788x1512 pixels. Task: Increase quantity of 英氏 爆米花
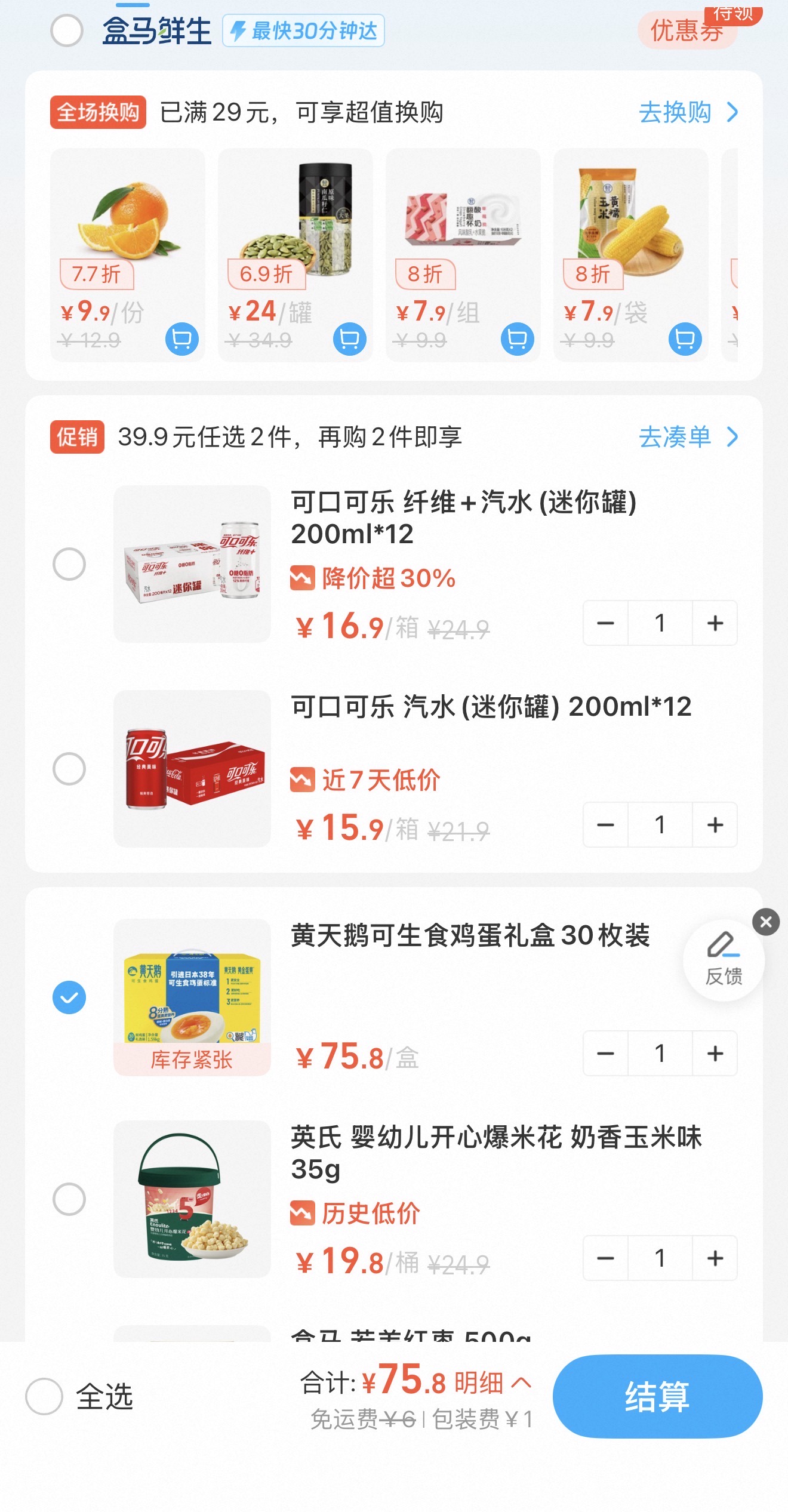[715, 1258]
